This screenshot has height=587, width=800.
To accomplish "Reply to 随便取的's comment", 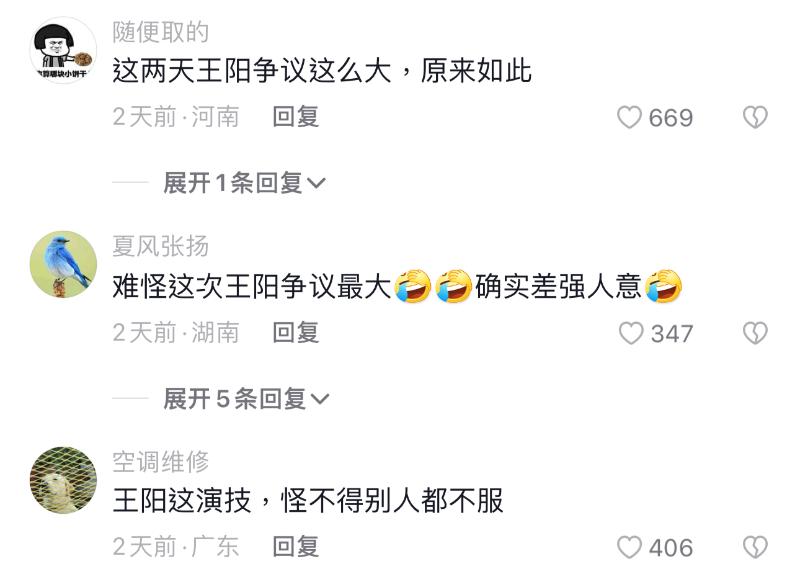I will (295, 117).
